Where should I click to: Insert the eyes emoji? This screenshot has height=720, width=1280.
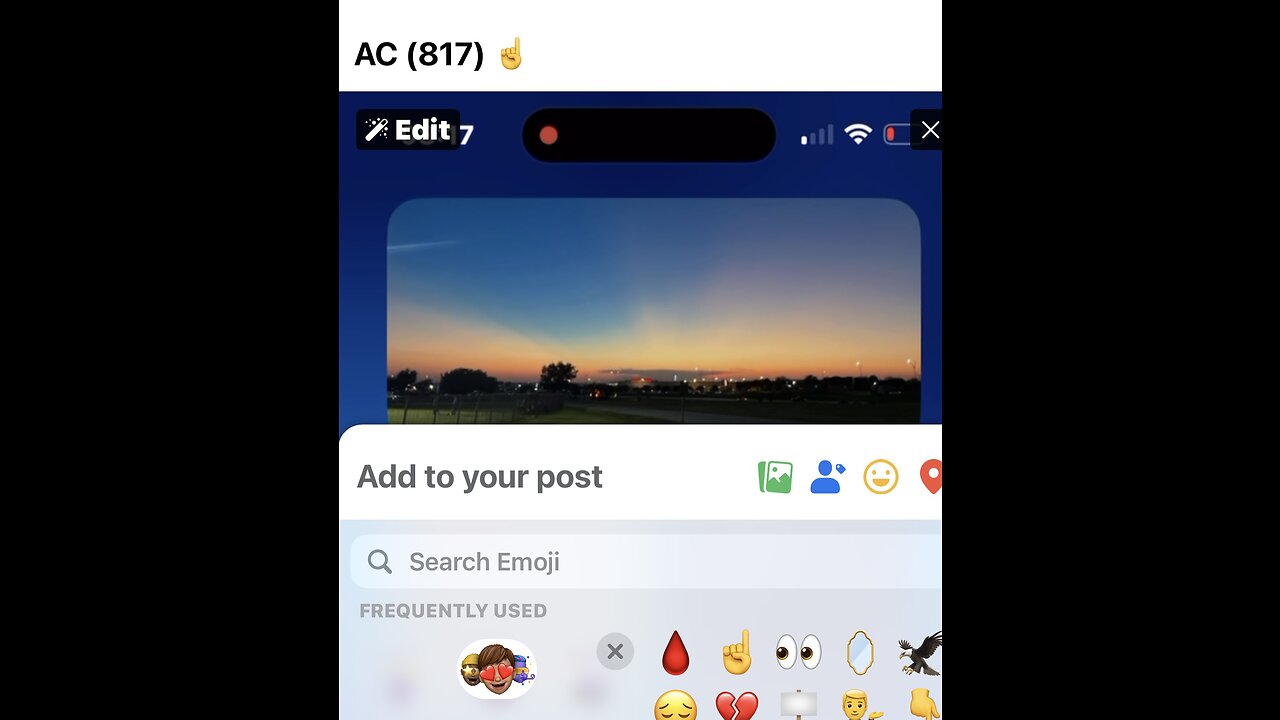(x=798, y=652)
